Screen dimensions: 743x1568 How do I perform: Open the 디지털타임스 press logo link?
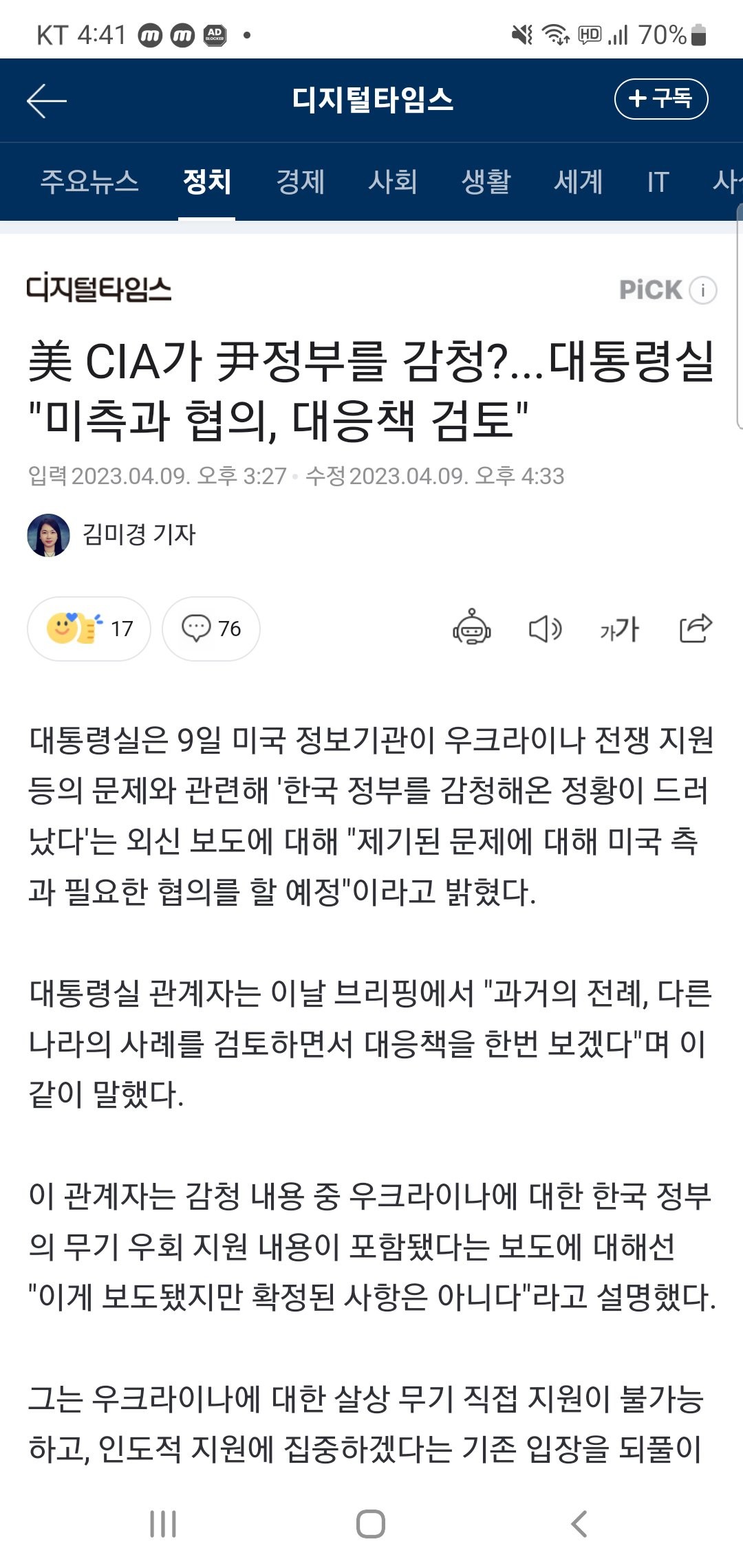pyautogui.click(x=99, y=289)
